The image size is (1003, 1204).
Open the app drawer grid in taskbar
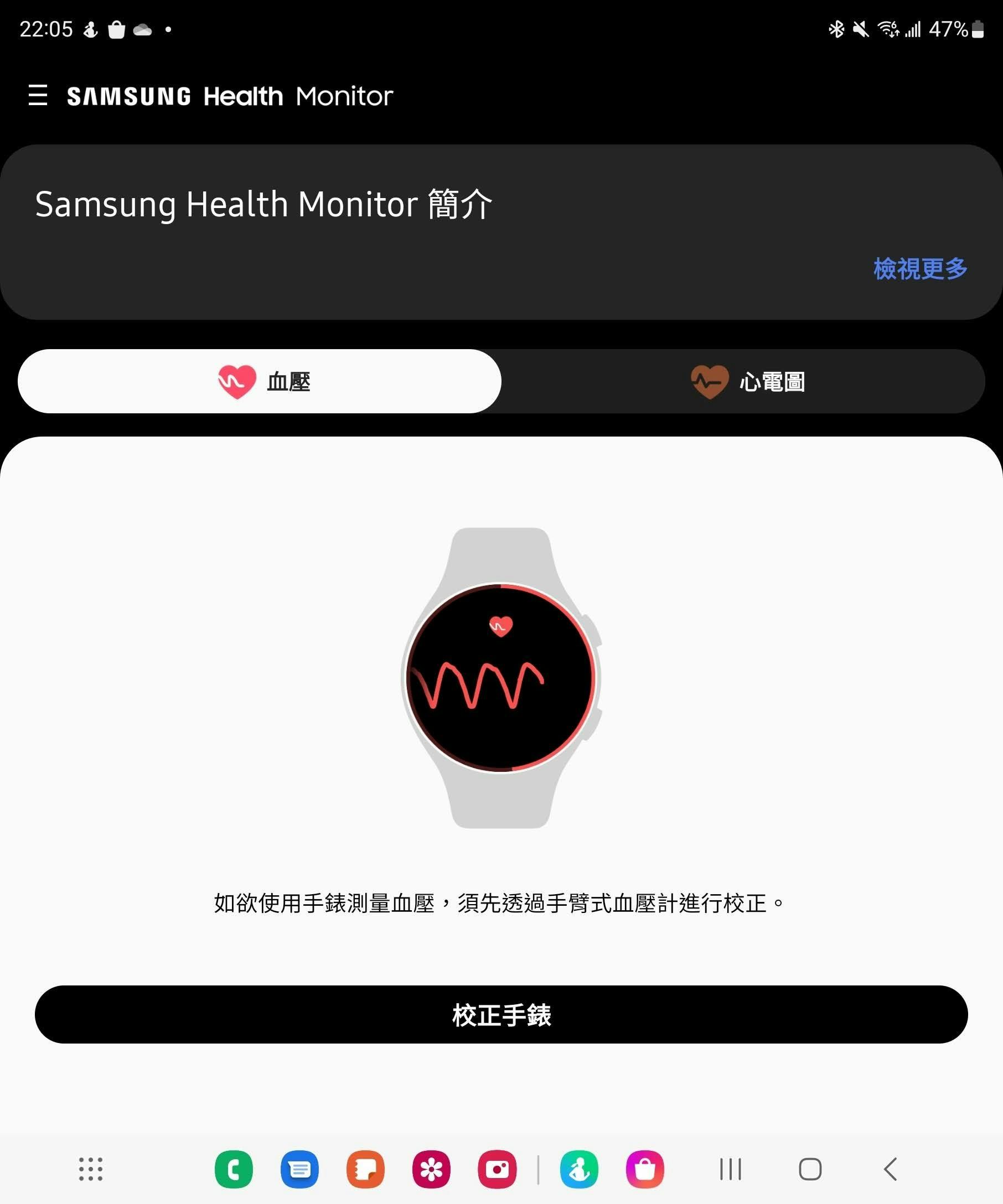tap(91, 1170)
